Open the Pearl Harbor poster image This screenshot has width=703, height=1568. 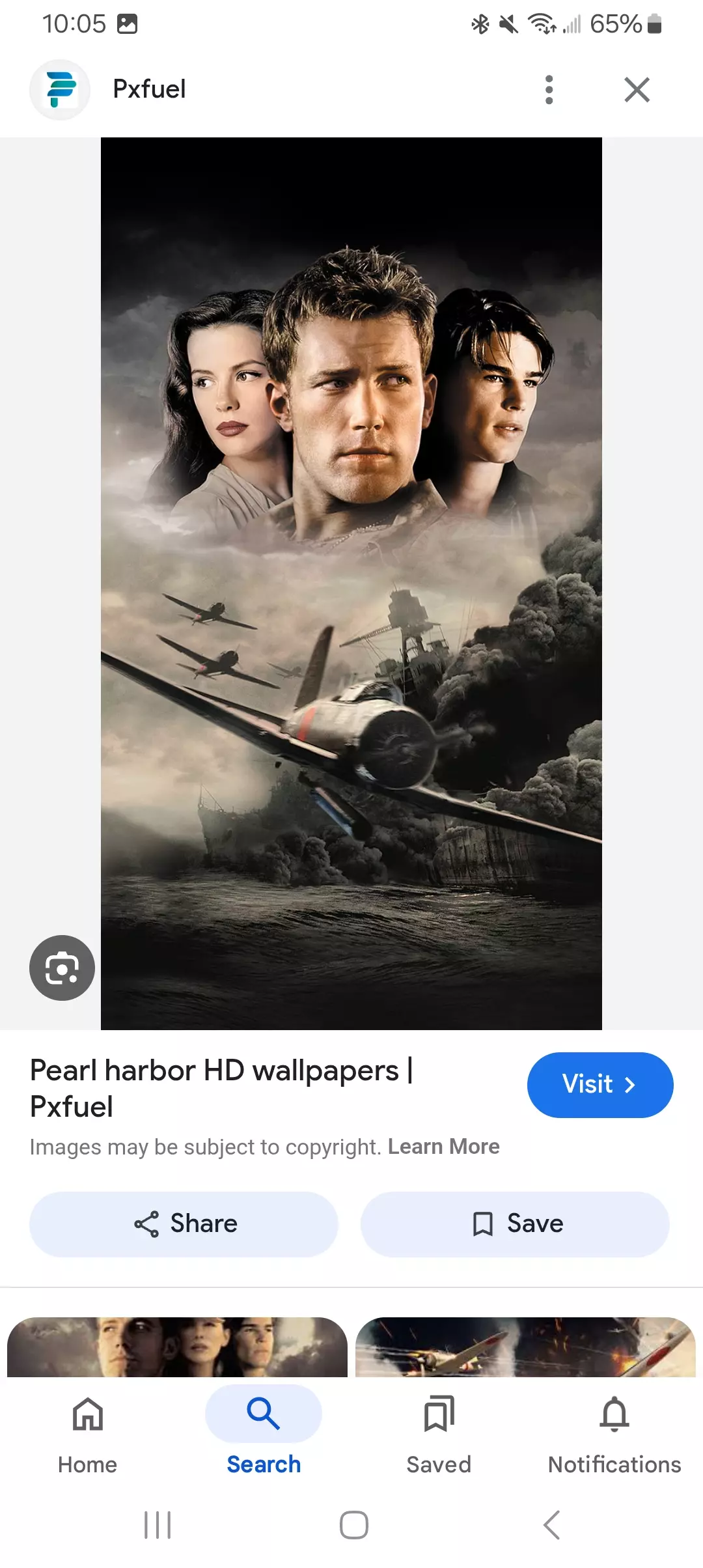point(351,583)
